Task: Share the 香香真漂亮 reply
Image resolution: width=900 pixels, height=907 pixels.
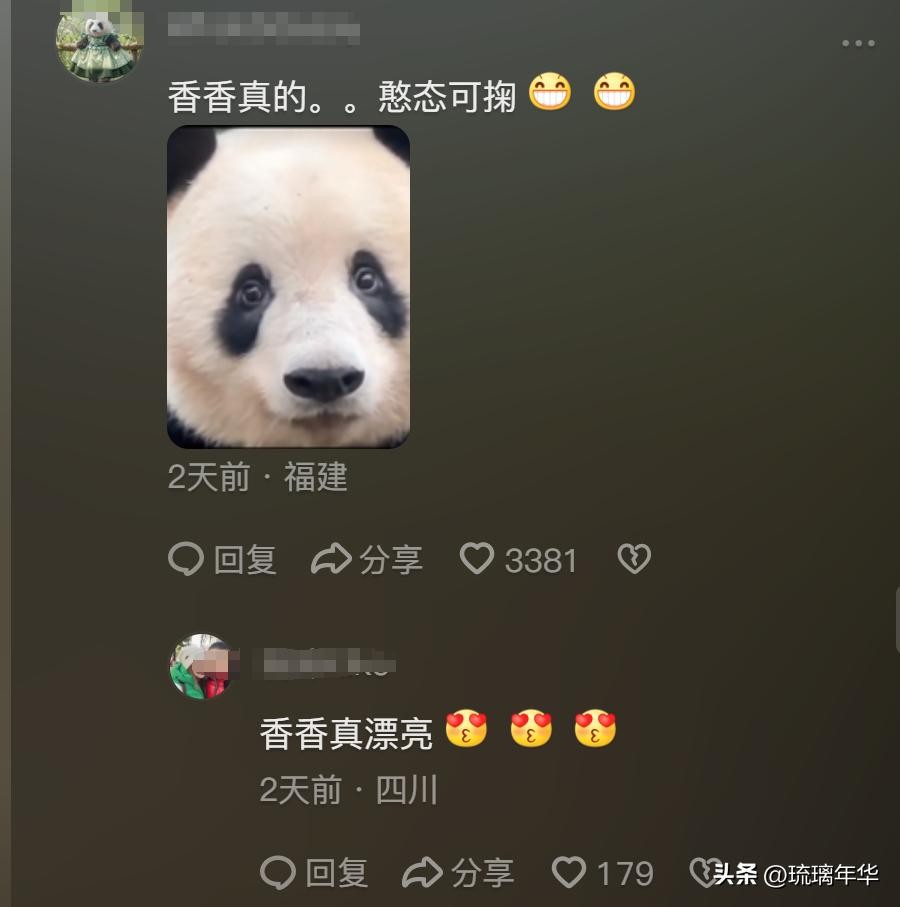Action: (458, 873)
